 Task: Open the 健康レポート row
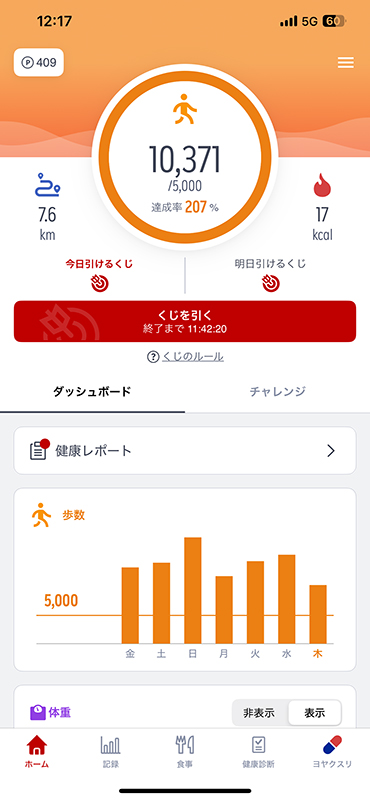[185, 451]
